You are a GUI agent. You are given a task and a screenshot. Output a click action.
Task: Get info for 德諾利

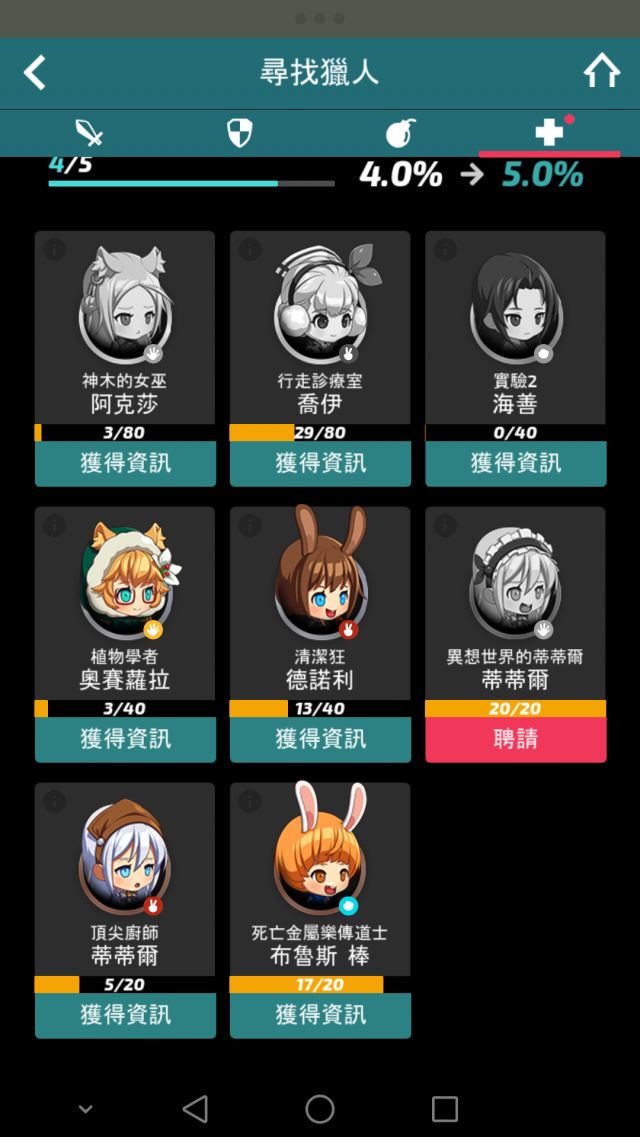320,739
